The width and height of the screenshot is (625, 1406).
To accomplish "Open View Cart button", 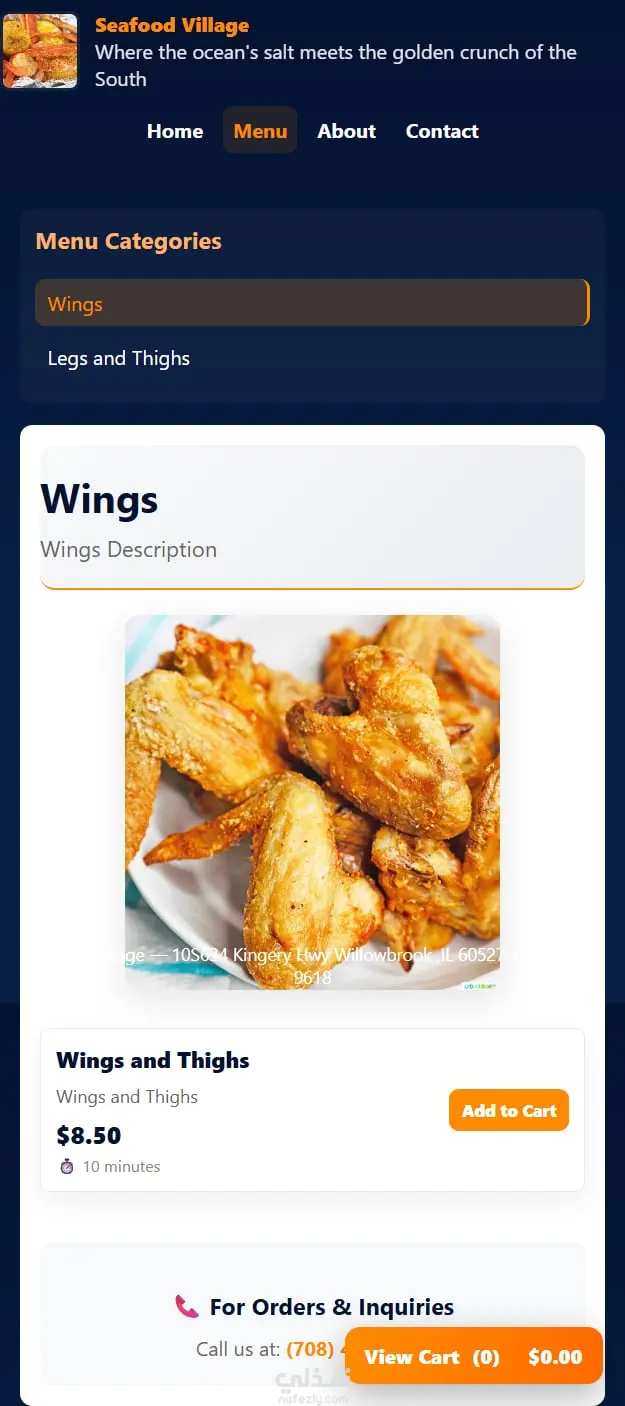I will pos(473,1356).
